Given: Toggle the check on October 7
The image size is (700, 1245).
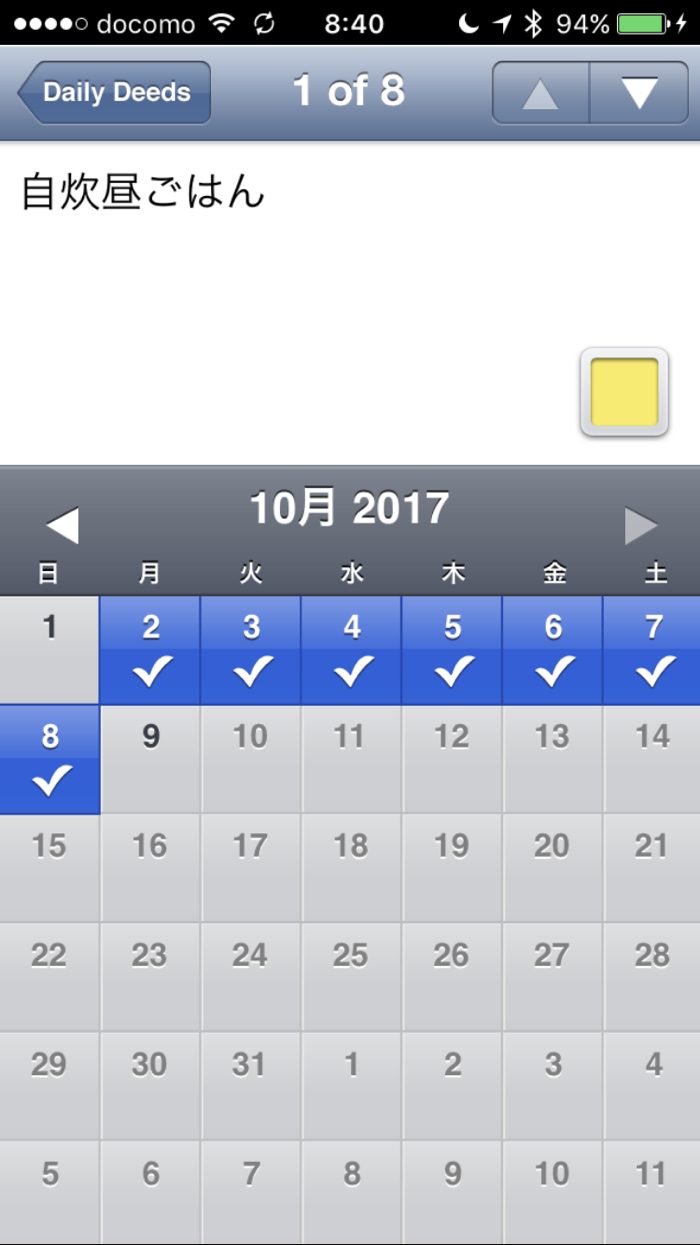Looking at the screenshot, I should click(653, 650).
